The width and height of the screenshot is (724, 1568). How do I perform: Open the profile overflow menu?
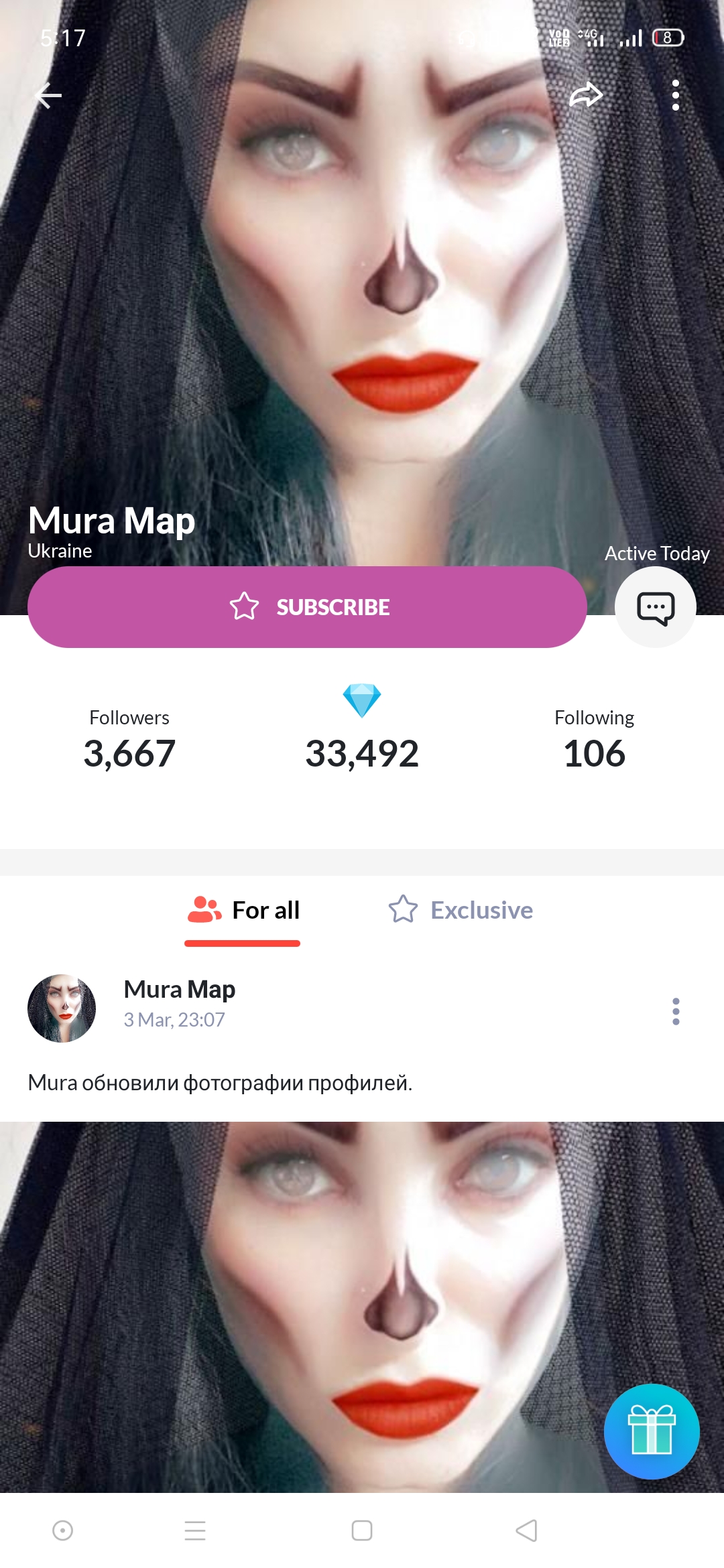click(676, 95)
